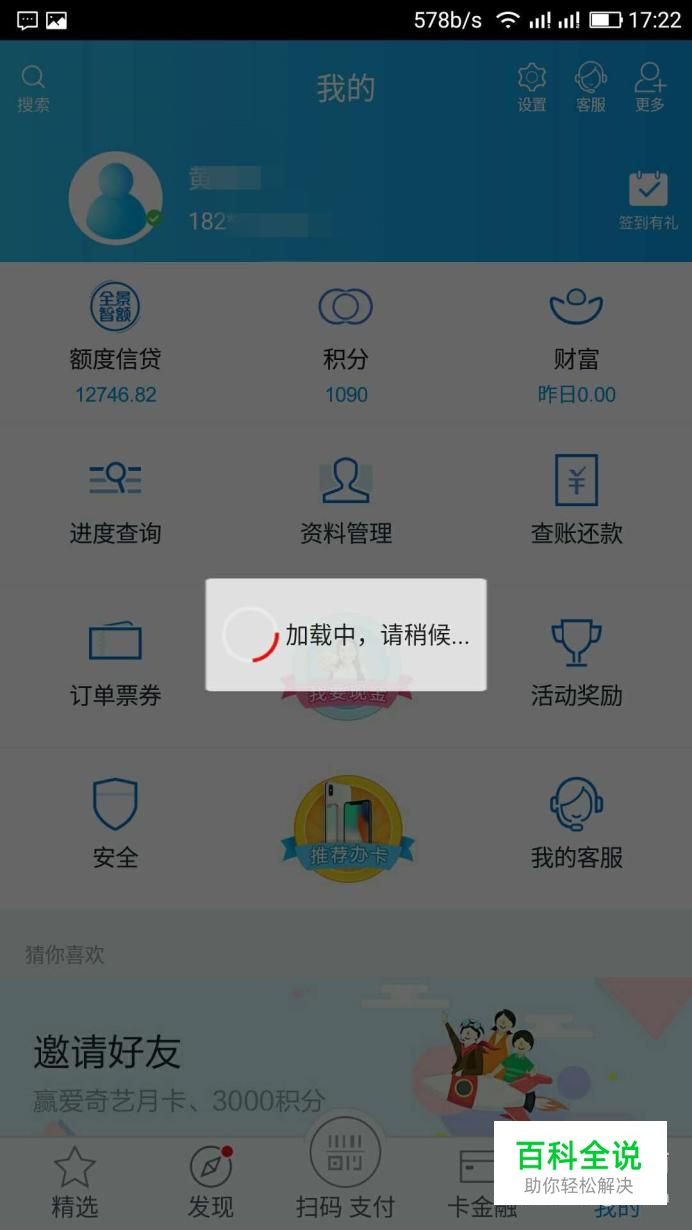Switch to the 精选 tab

pyautogui.click(x=75, y=1182)
